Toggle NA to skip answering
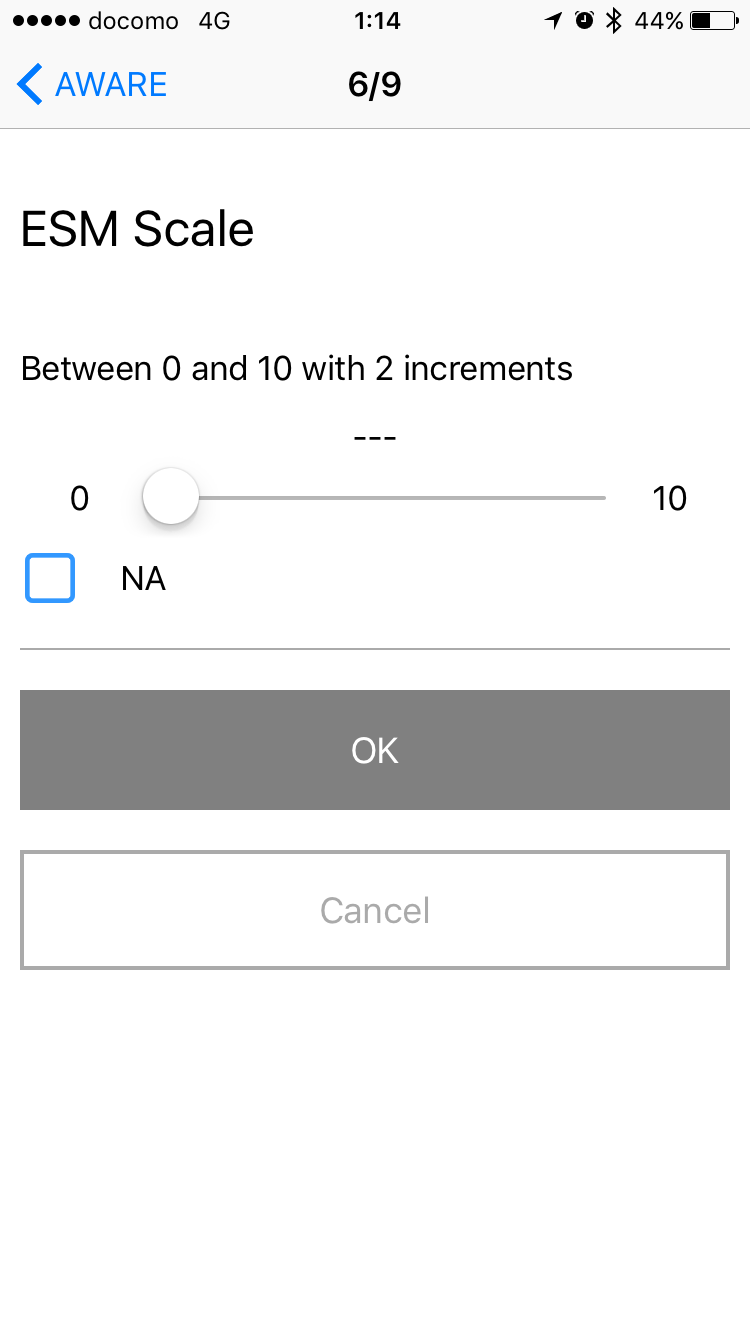750x1334 pixels. pyautogui.click(x=49, y=578)
